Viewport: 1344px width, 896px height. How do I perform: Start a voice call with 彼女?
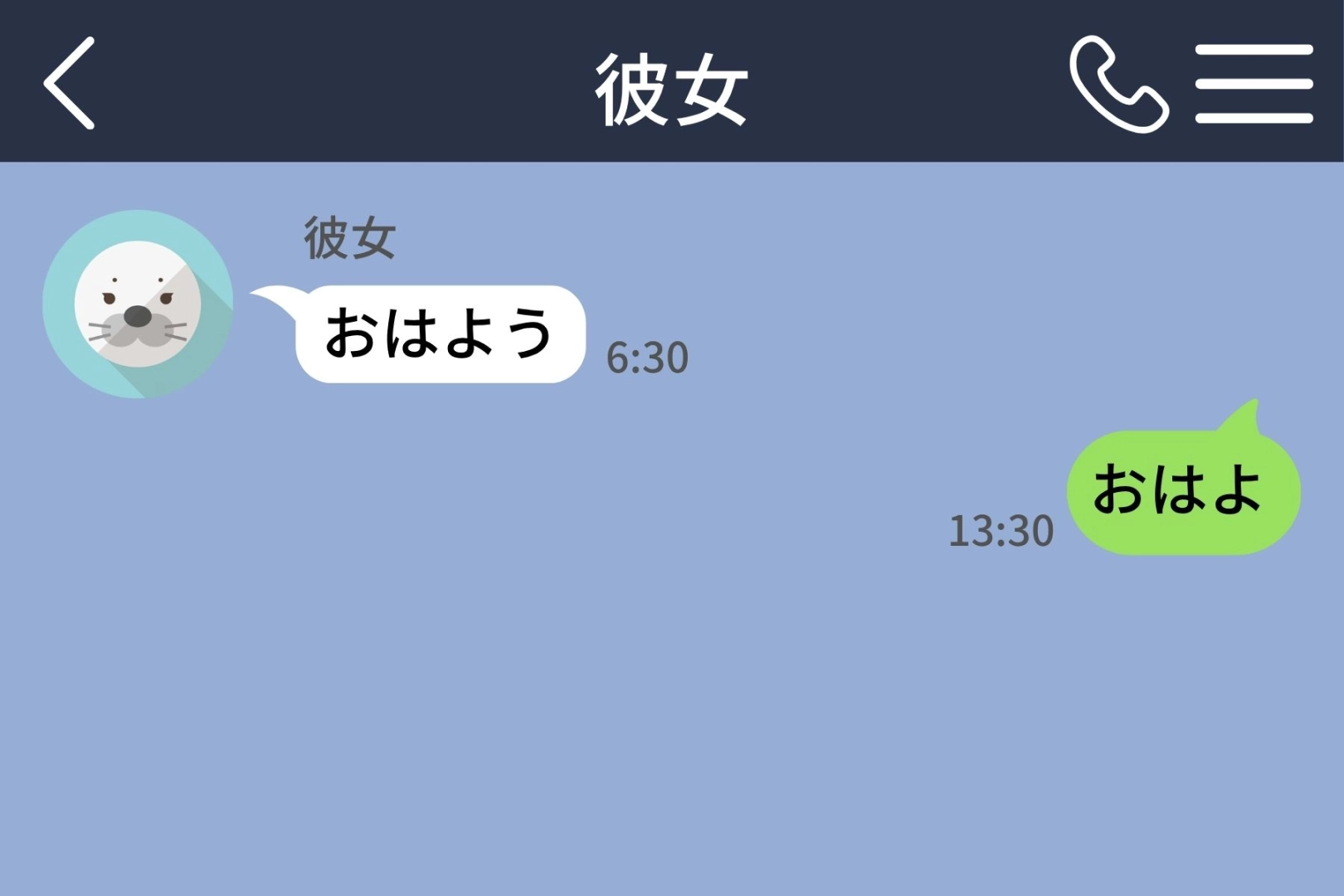1118,84
